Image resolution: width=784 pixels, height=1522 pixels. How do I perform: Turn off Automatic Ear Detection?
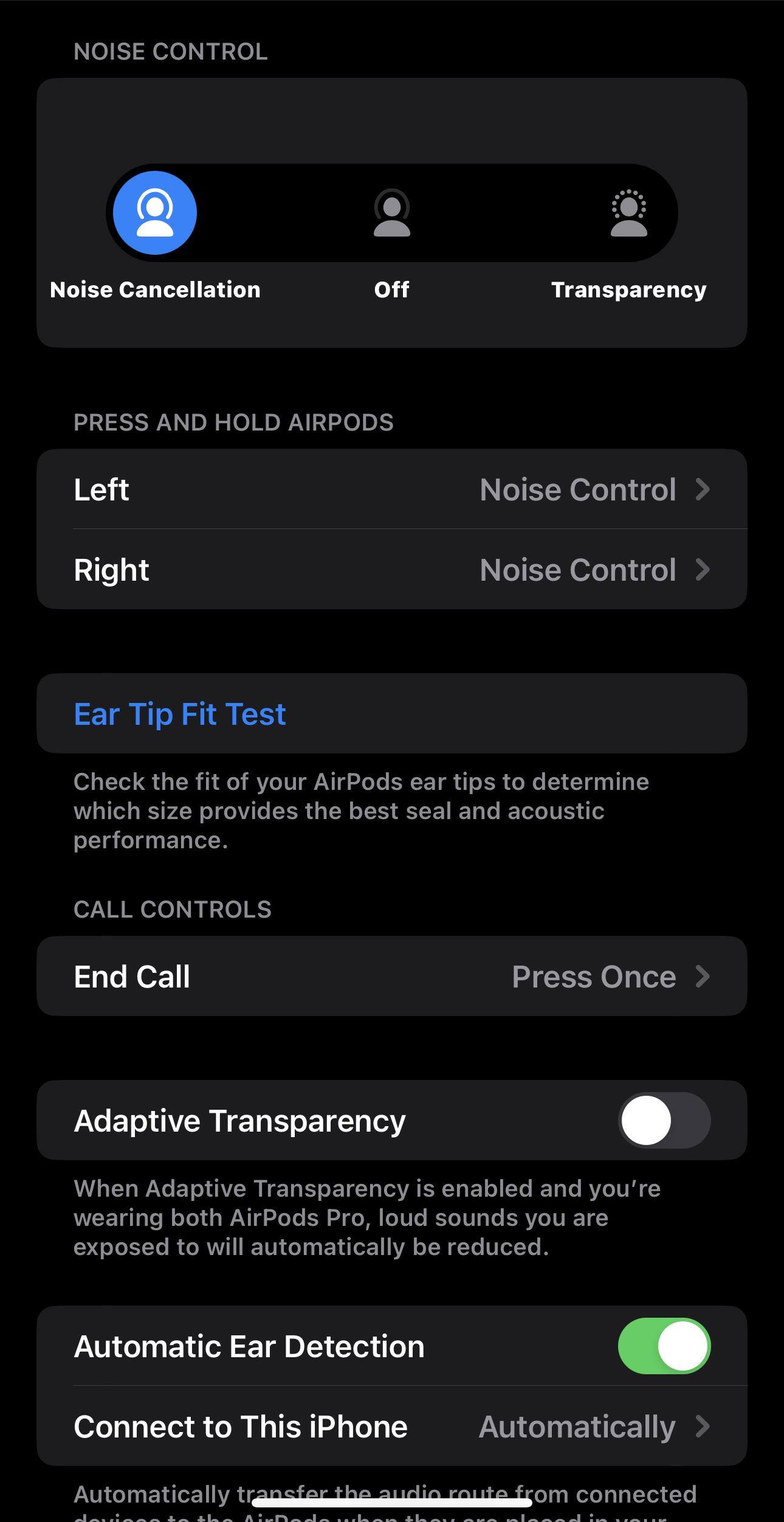[x=664, y=1346]
